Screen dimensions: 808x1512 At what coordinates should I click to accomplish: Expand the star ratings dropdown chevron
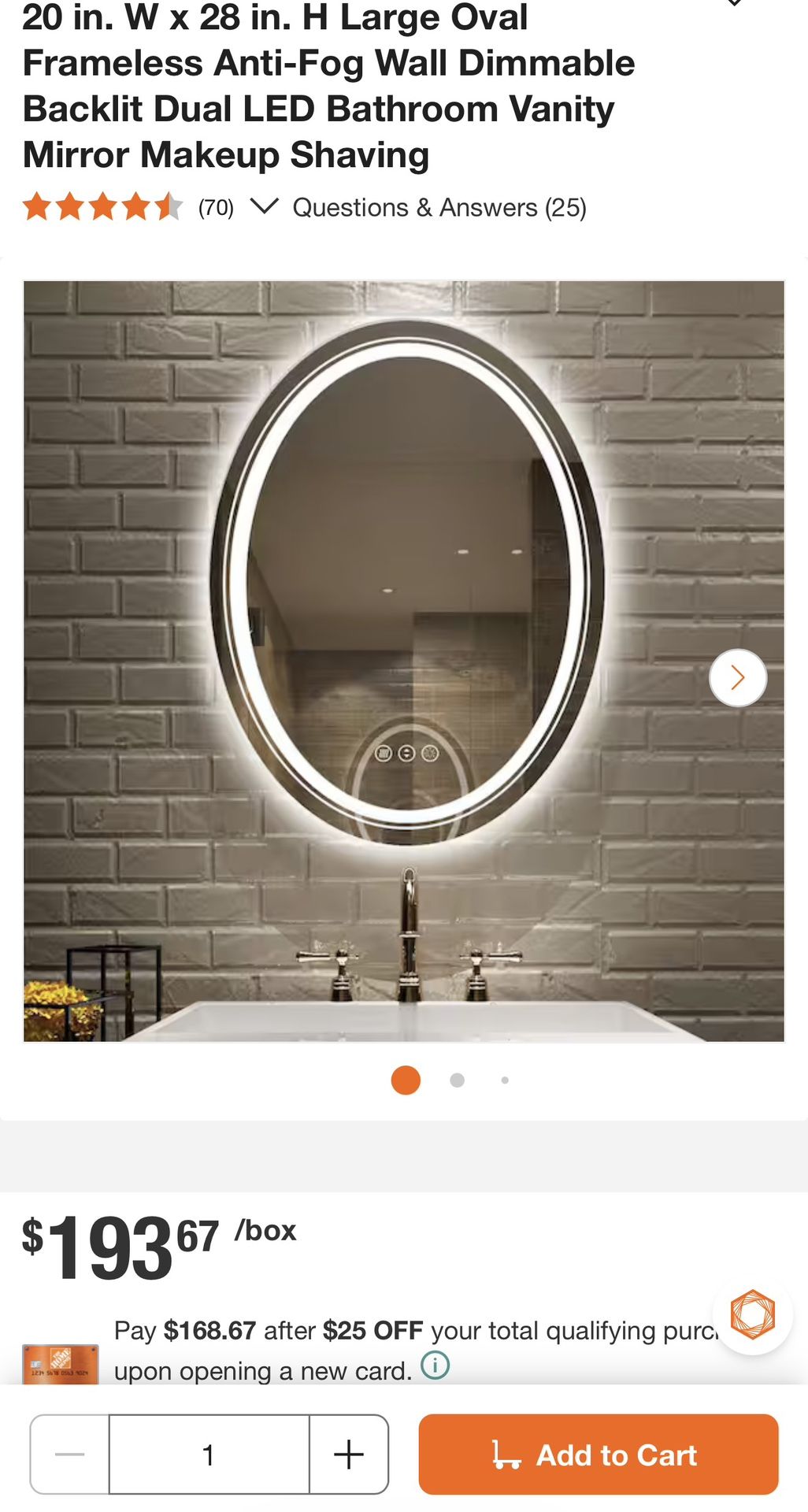(264, 207)
